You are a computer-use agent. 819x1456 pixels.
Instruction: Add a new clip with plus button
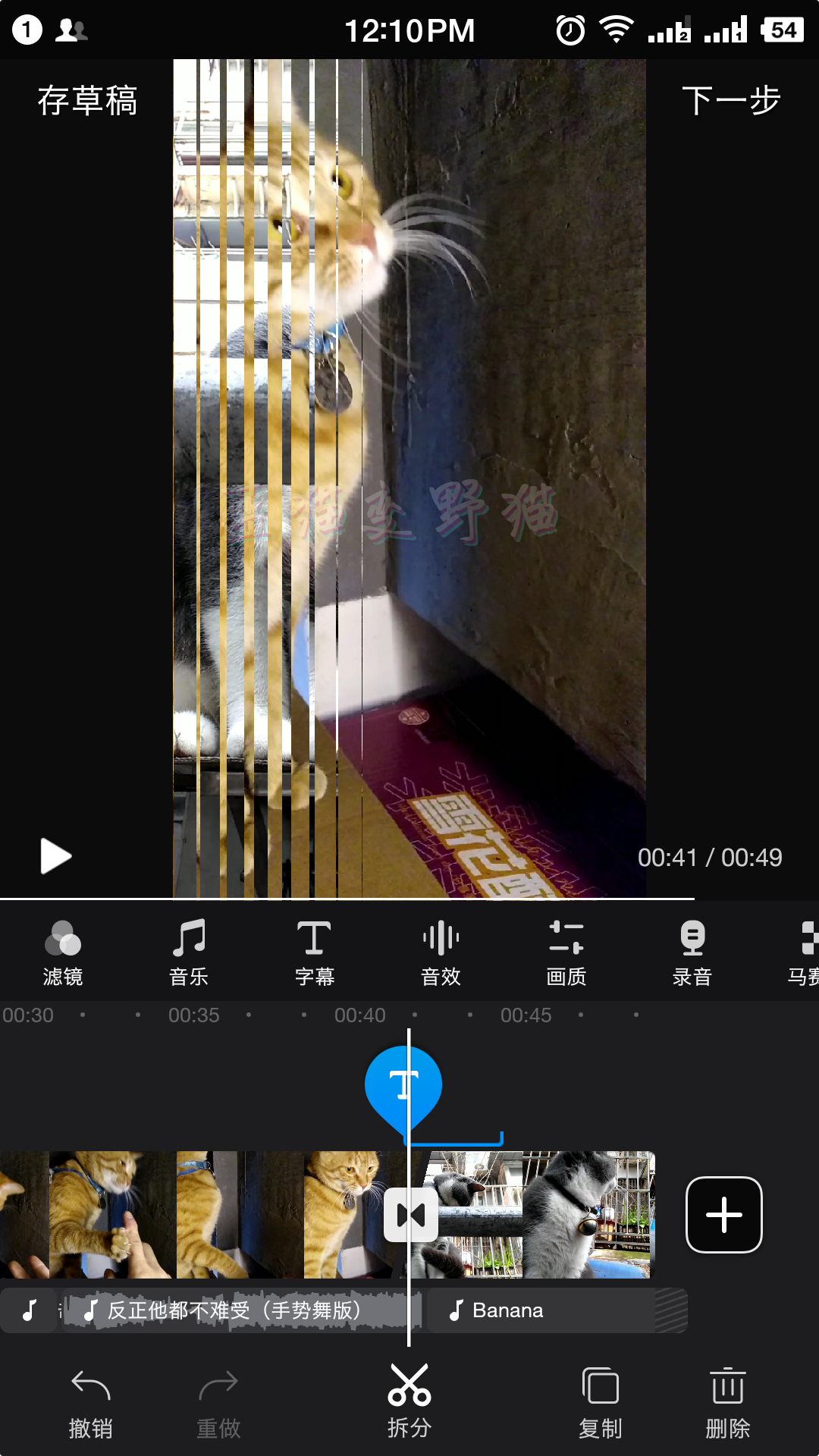[723, 1215]
